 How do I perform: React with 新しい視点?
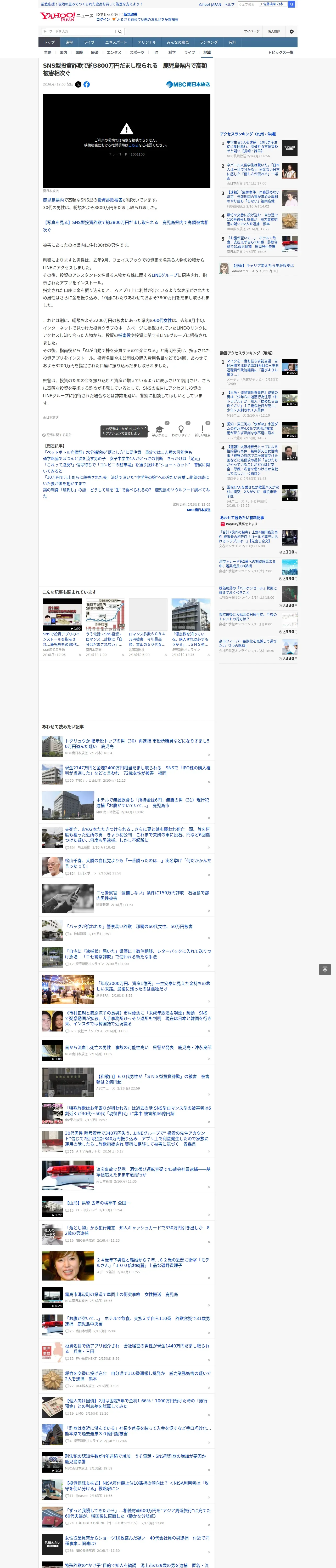click(x=203, y=430)
